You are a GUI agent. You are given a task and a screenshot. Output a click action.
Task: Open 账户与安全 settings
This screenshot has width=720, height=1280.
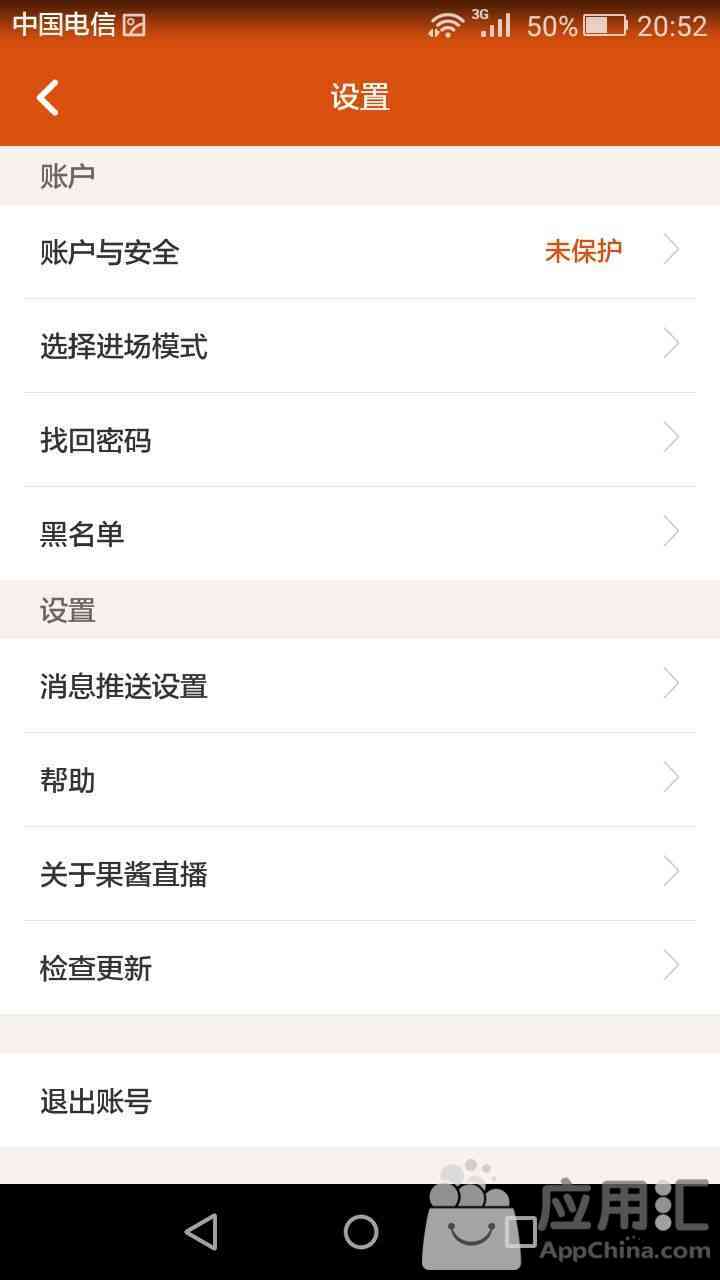tap(360, 252)
